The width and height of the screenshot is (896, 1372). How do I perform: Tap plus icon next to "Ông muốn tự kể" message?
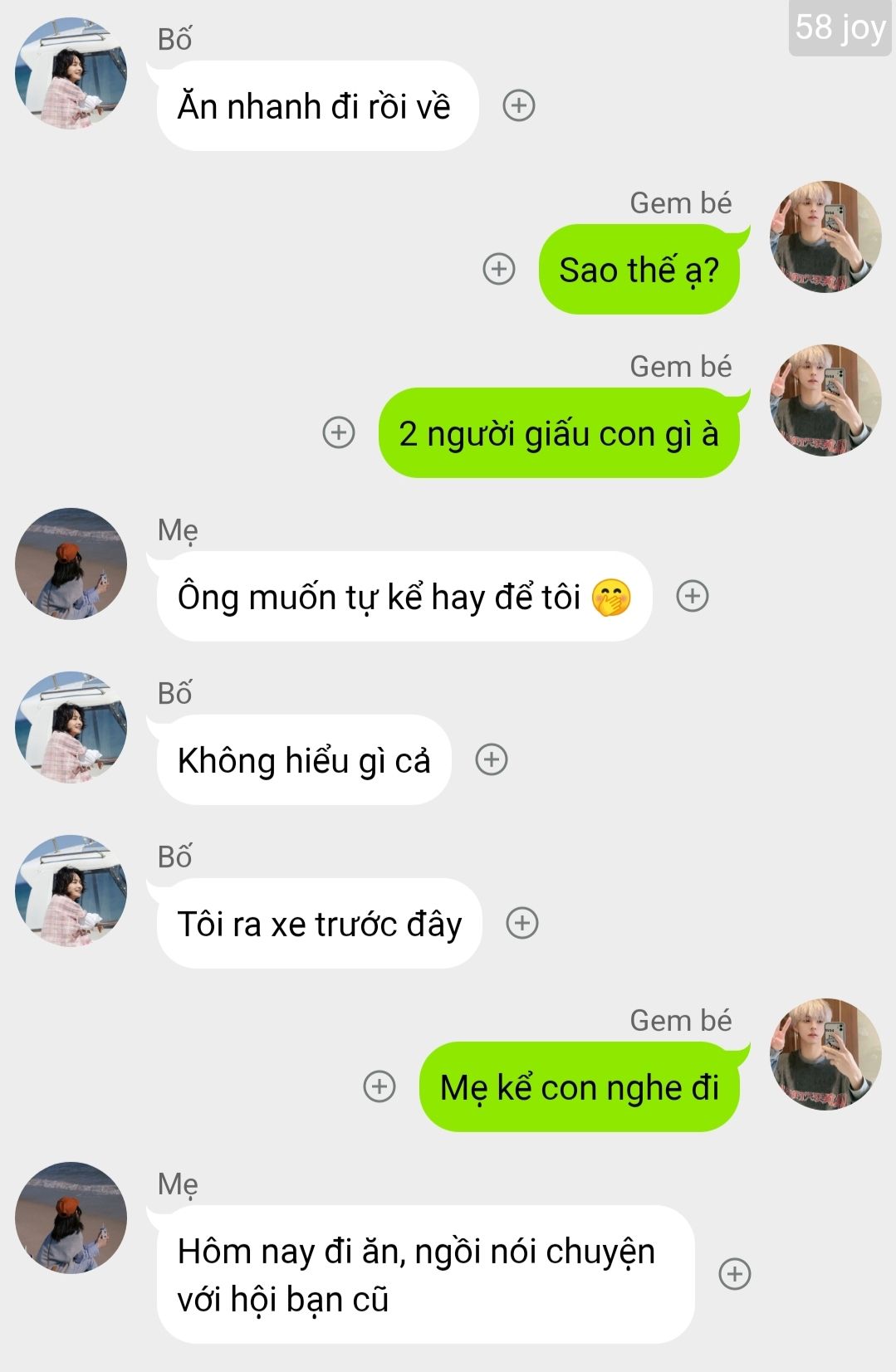pos(693,596)
